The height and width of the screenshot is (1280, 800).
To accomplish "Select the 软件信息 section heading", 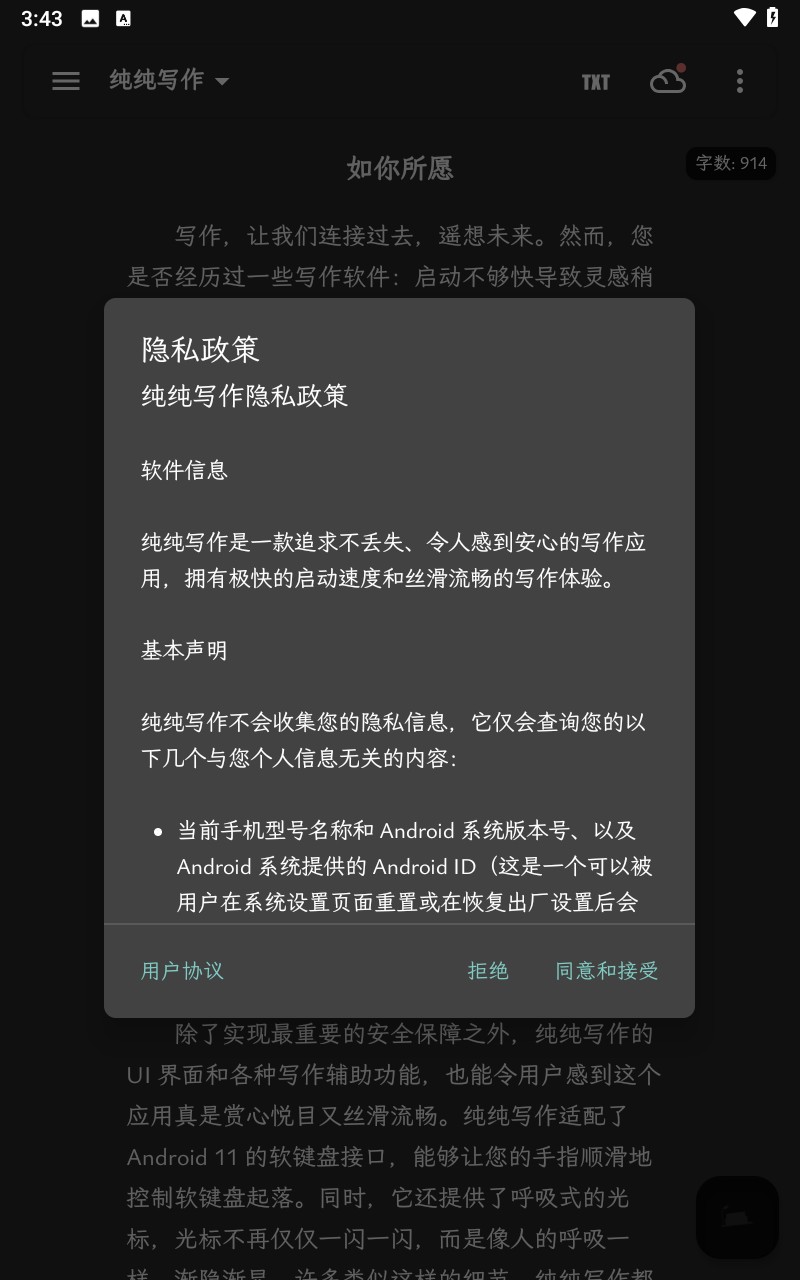I will click(183, 471).
